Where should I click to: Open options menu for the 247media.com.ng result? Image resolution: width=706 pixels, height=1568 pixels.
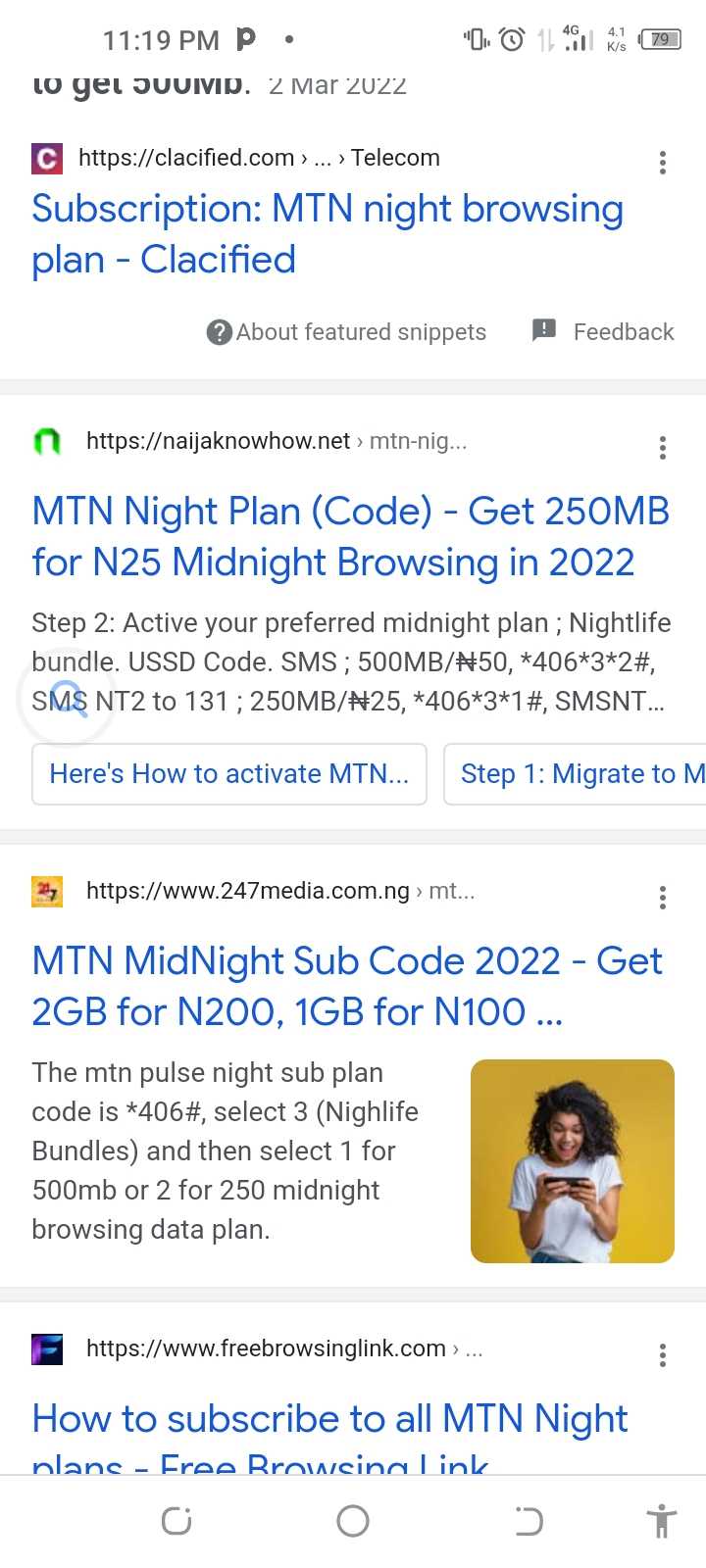pos(663,898)
